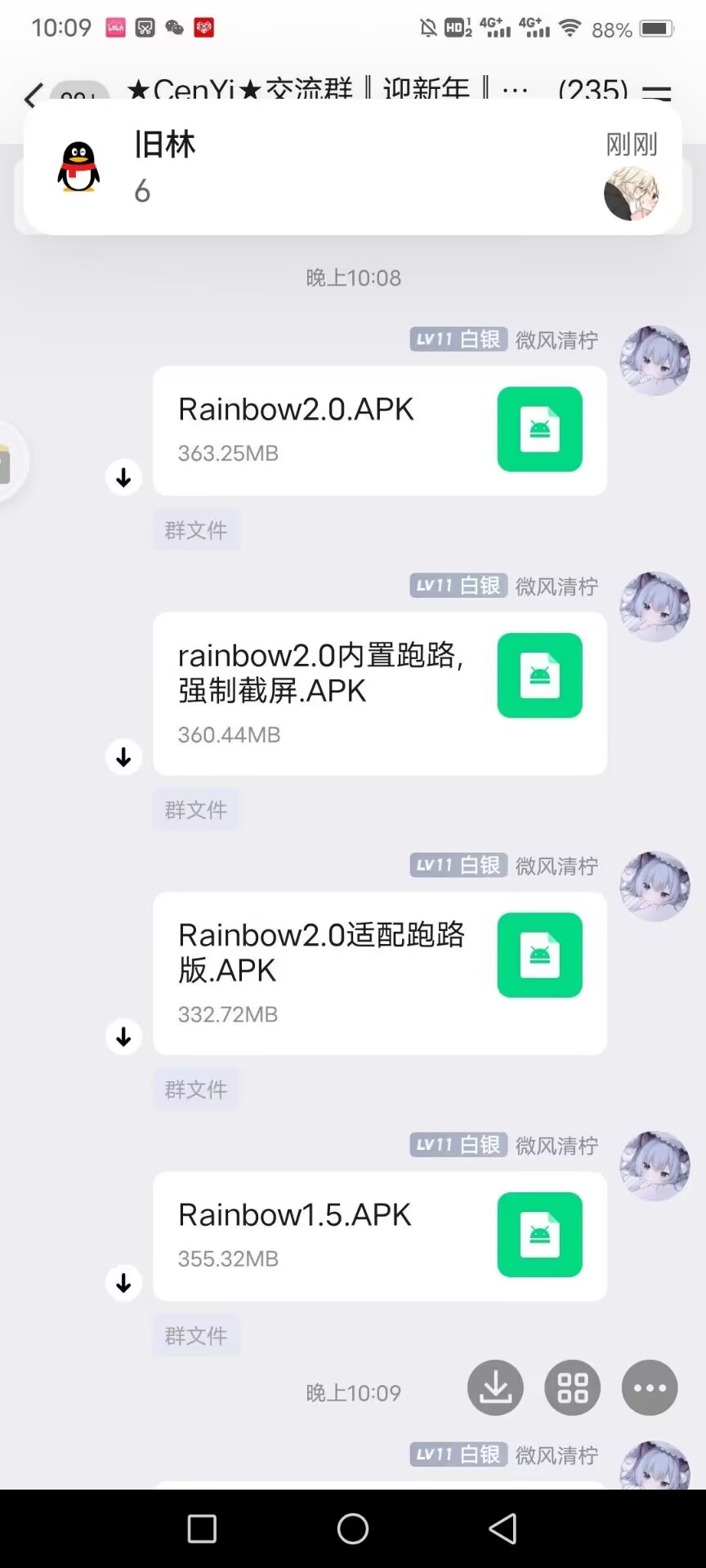
Task: Tap the download arrow beside Rainbow2.0.APK
Action: click(x=123, y=477)
